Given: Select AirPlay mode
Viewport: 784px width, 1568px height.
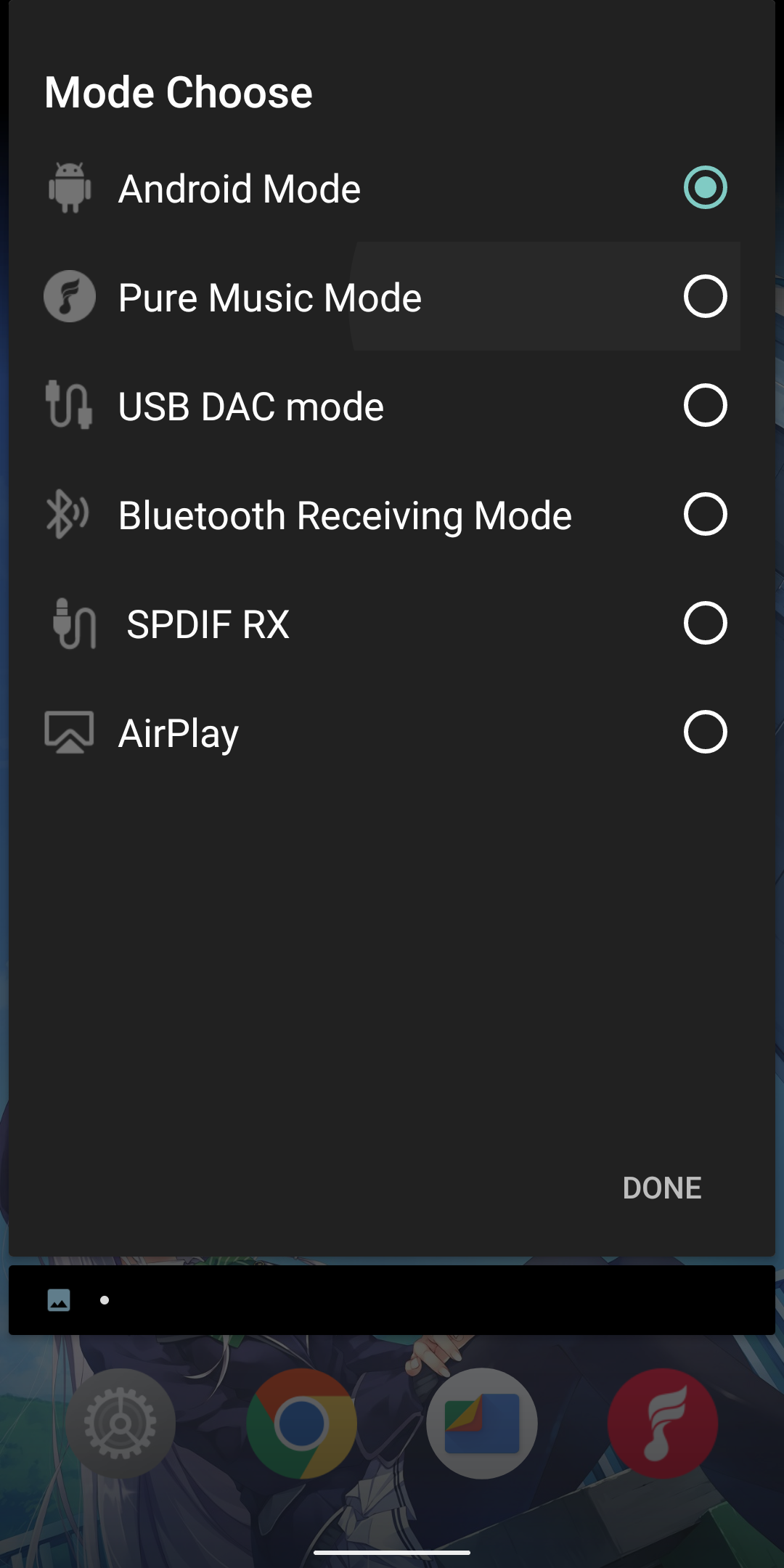Looking at the screenshot, I should tap(704, 732).
